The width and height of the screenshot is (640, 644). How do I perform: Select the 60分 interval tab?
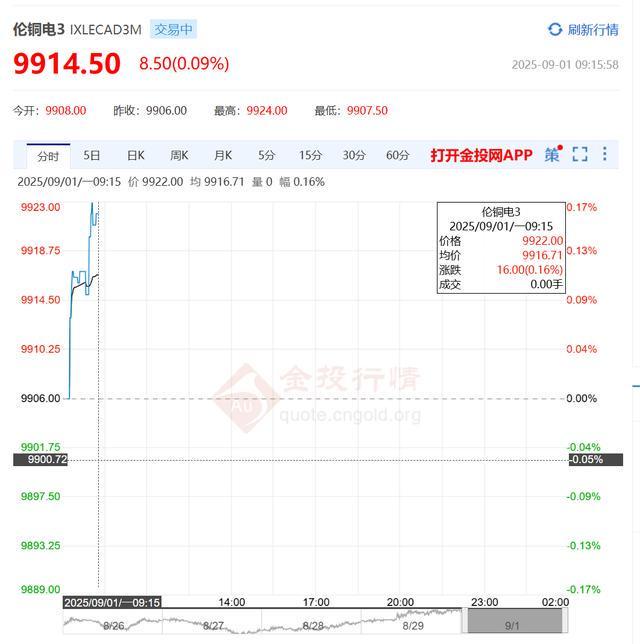pyautogui.click(x=398, y=155)
